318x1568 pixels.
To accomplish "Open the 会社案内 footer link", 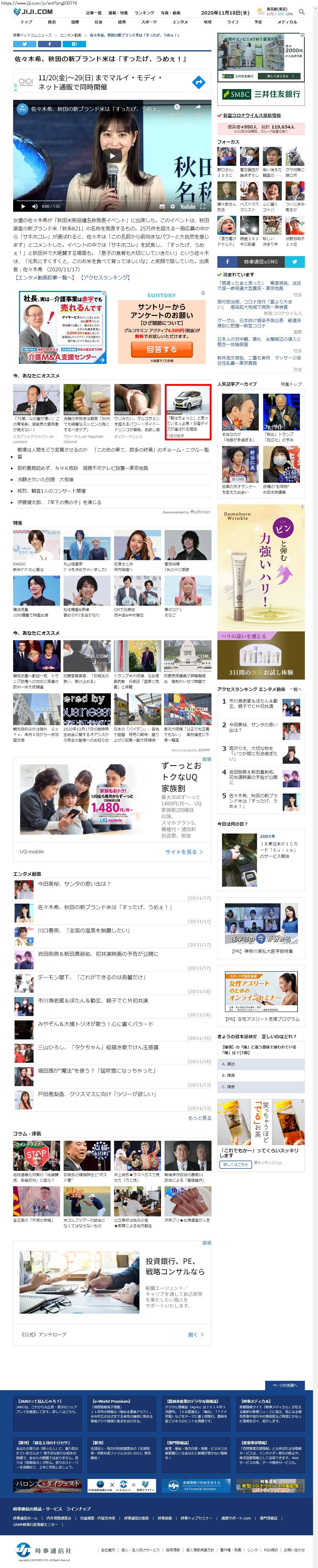I will pyautogui.click(x=108, y=1550).
